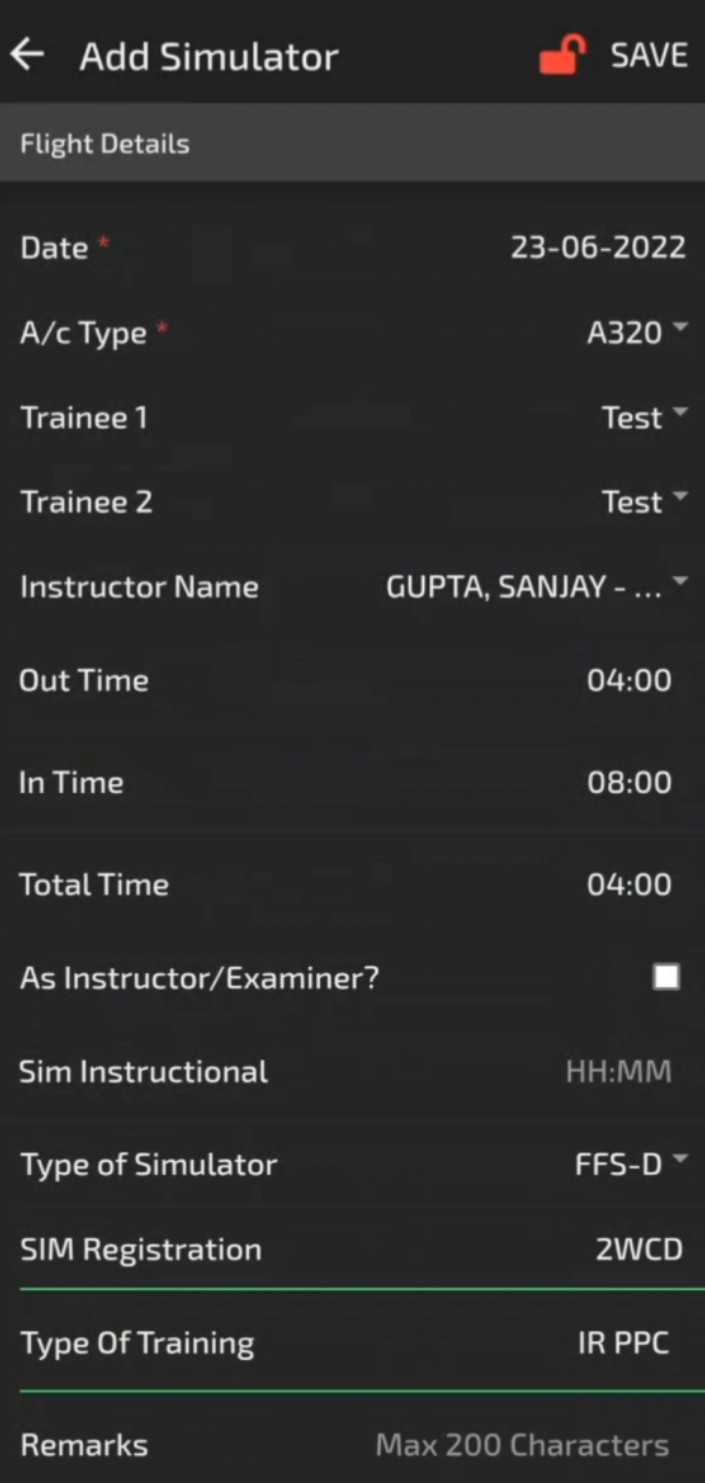The height and width of the screenshot is (1483, 705).
Task: Tap the Remarks text field
Action: click(522, 1445)
